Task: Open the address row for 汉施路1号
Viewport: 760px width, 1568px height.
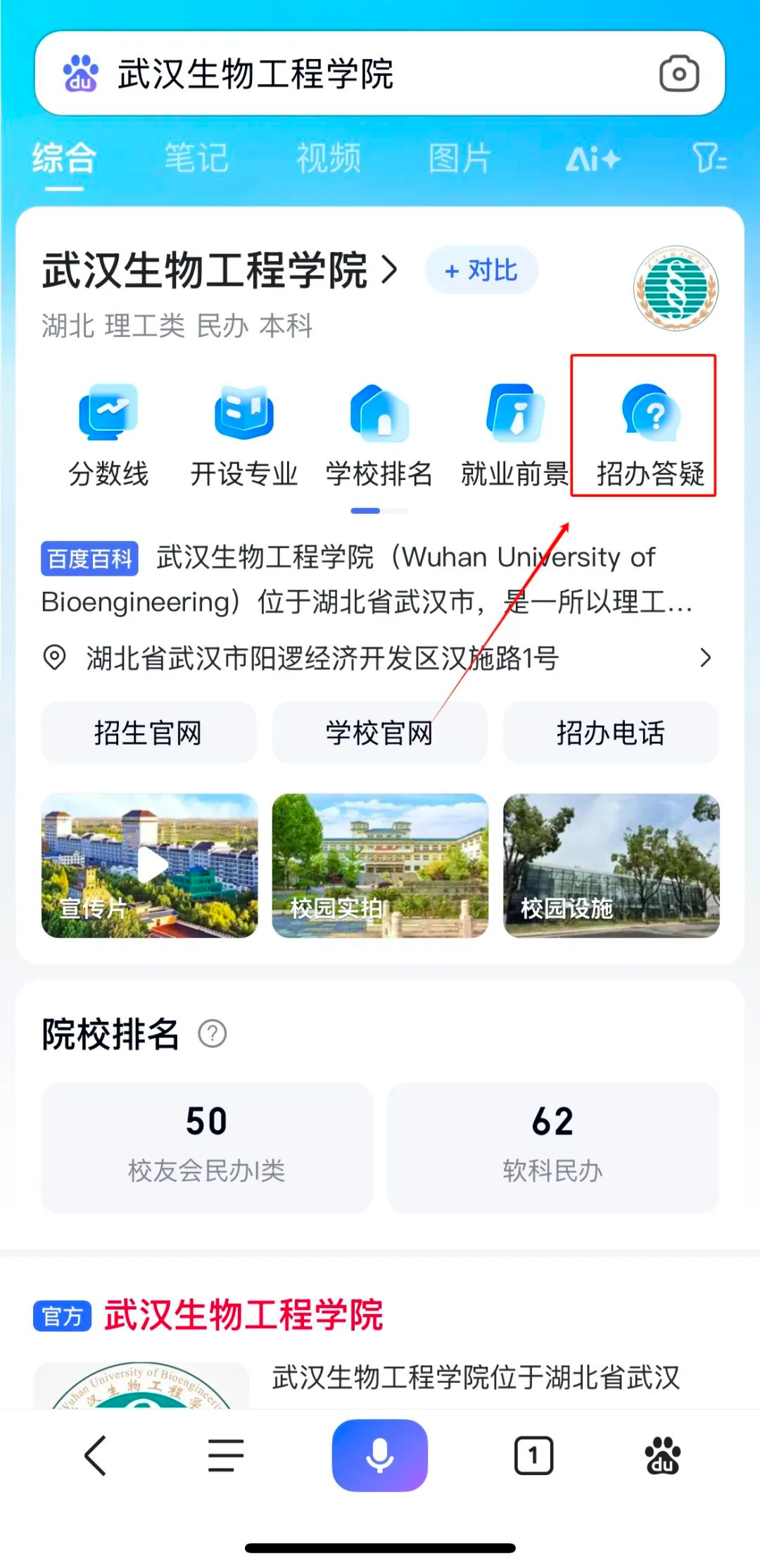Action: pos(379,658)
